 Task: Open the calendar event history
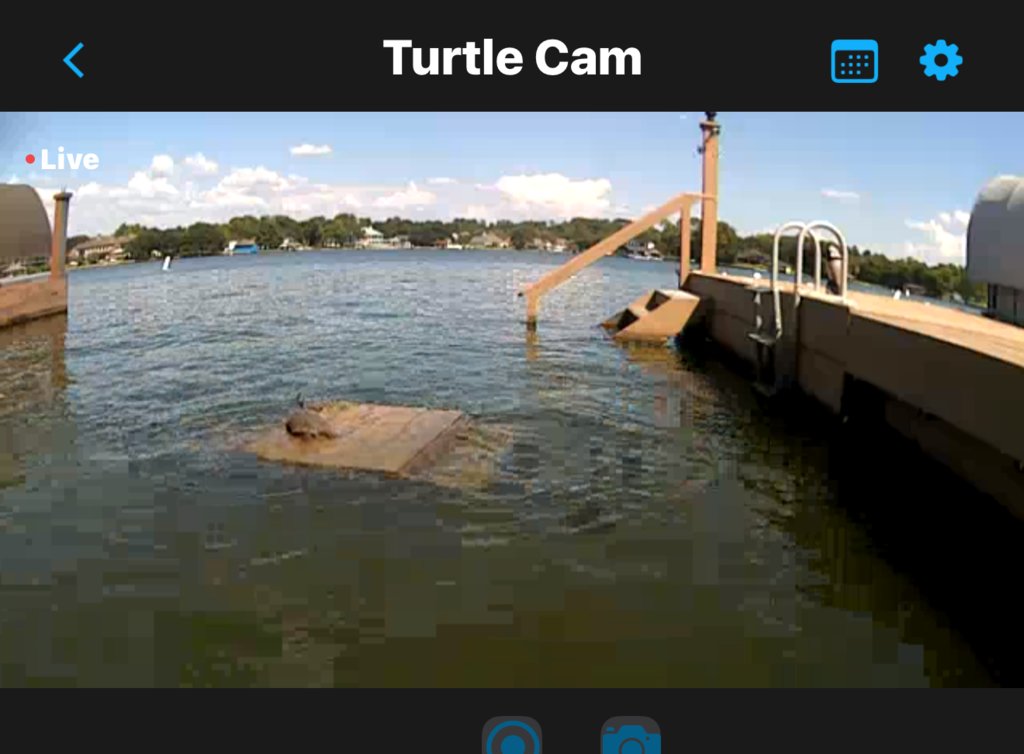coord(854,61)
